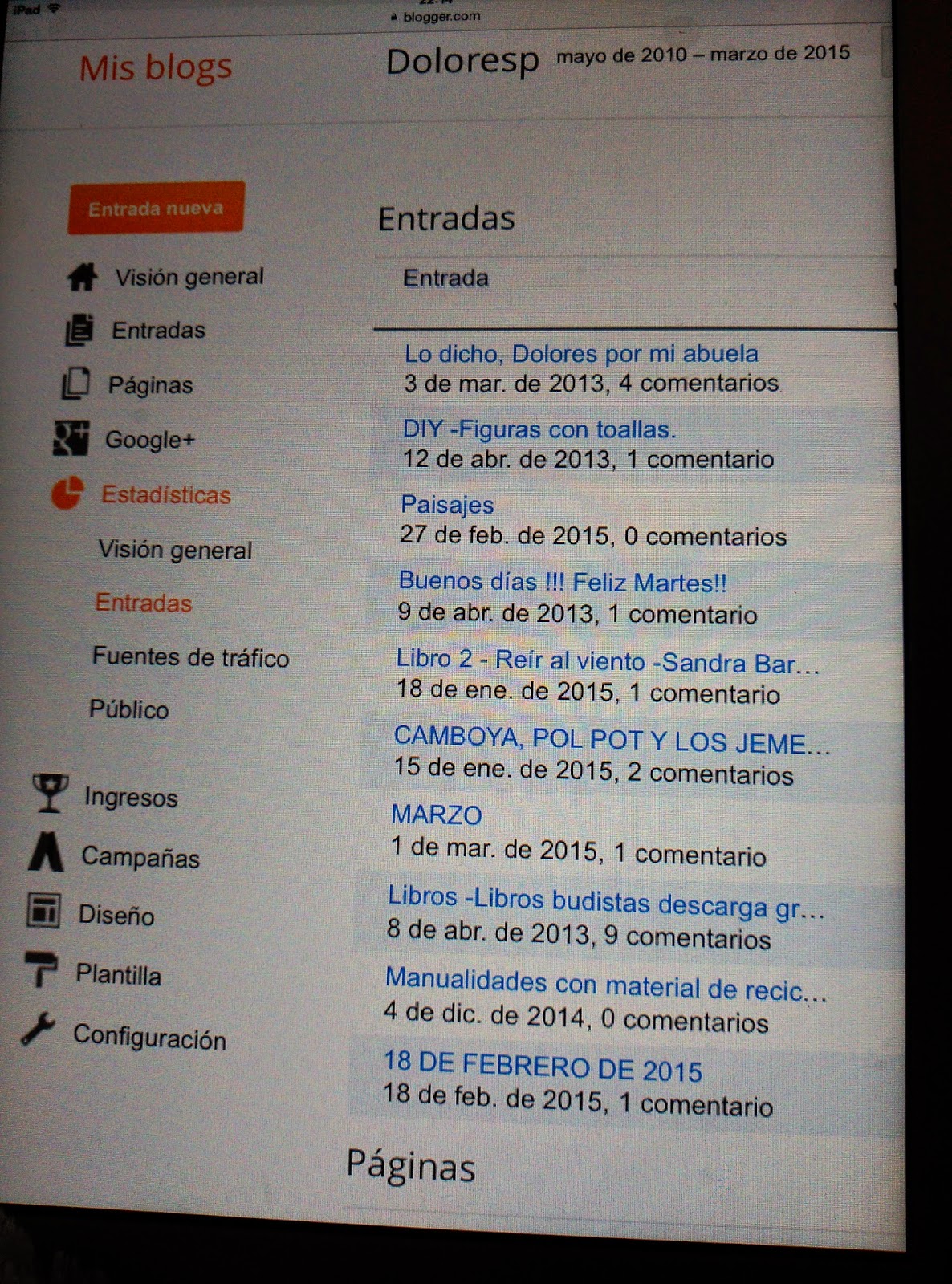Go to the Google+ section
Viewport: 952px width, 1284px height.
(149, 440)
